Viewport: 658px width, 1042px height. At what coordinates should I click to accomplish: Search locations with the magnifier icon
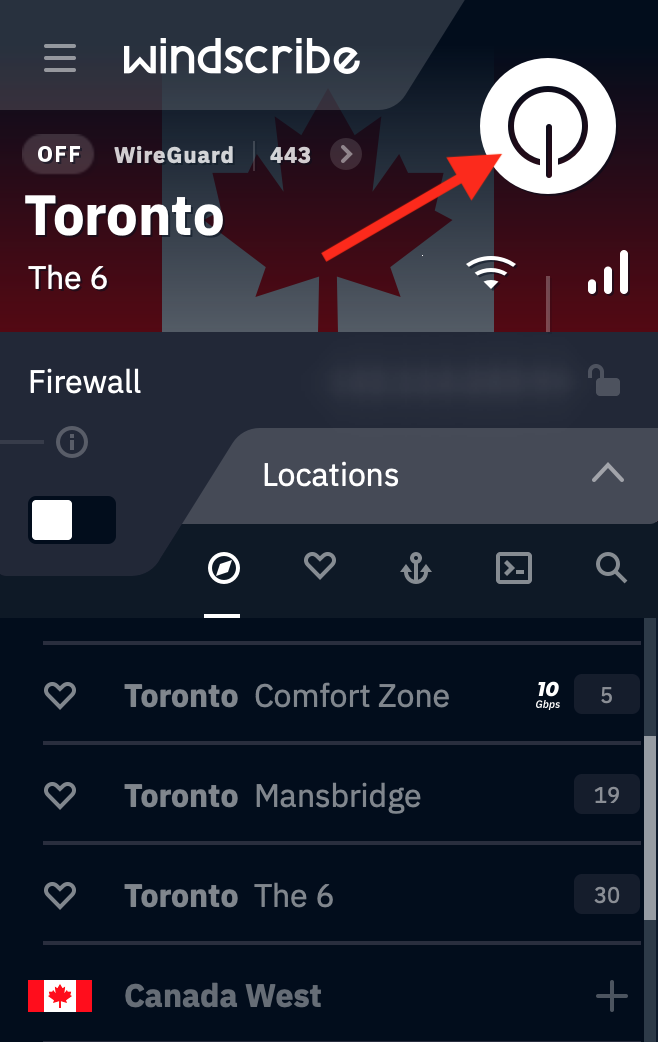click(610, 569)
